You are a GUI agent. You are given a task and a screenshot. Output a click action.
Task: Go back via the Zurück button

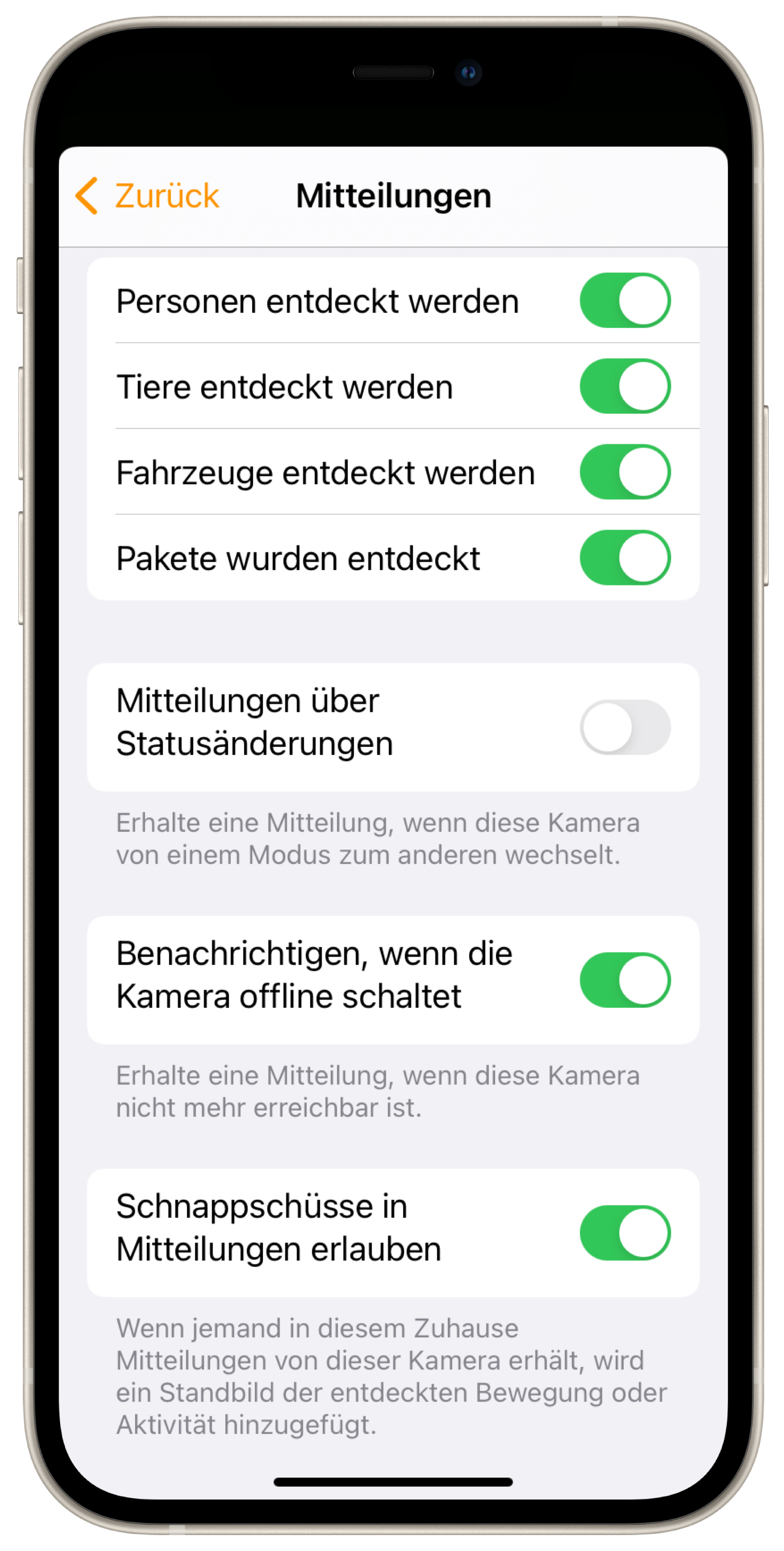click(148, 196)
